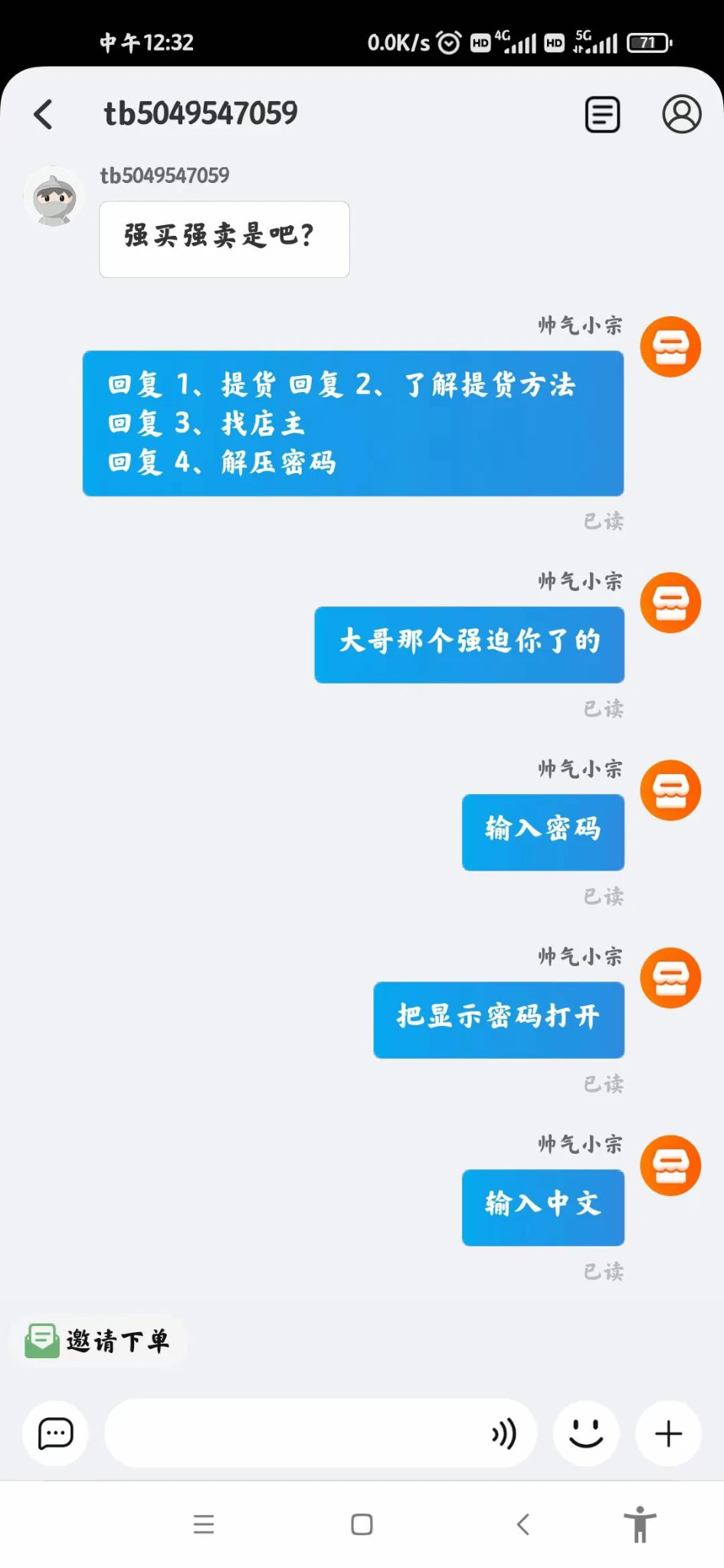Tap tb5049547059's ninja avatar
This screenshot has width=724, height=1568.
coord(53,198)
